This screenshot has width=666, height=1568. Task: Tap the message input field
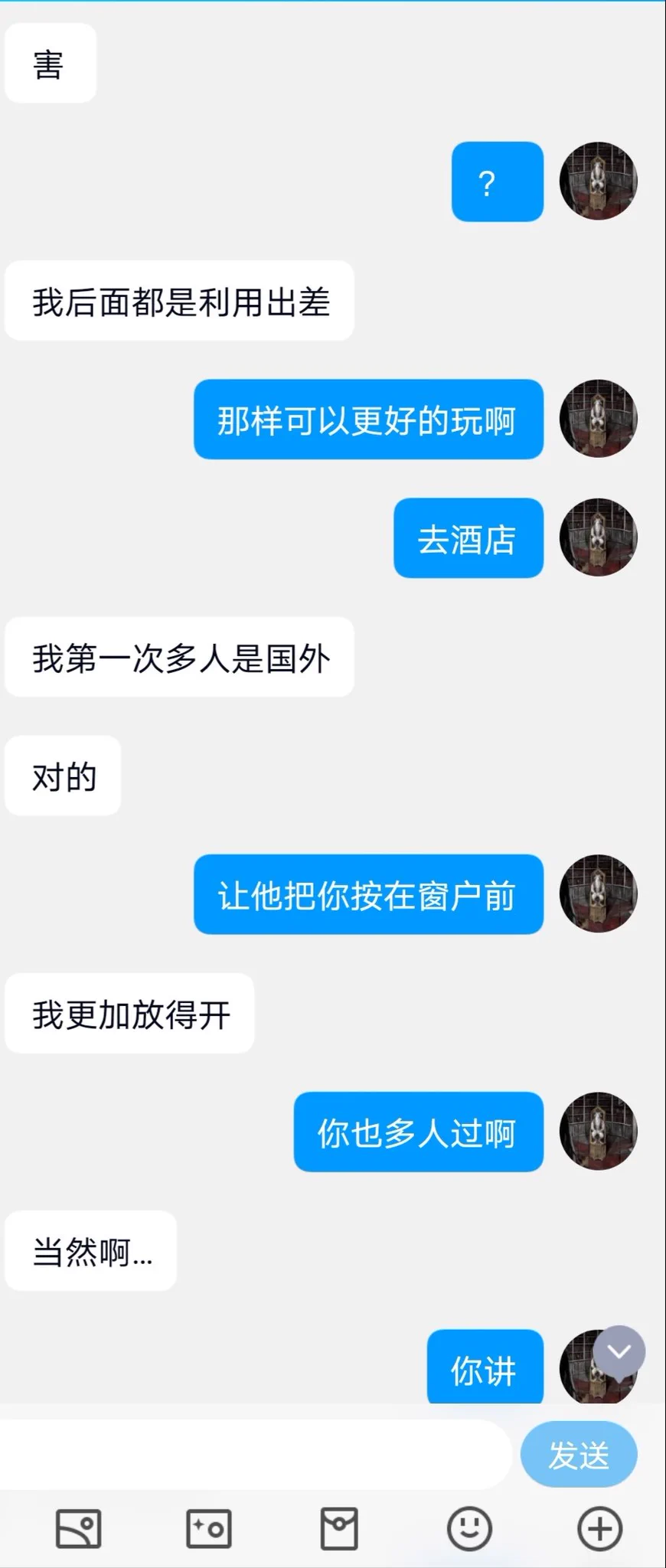[253, 1454]
